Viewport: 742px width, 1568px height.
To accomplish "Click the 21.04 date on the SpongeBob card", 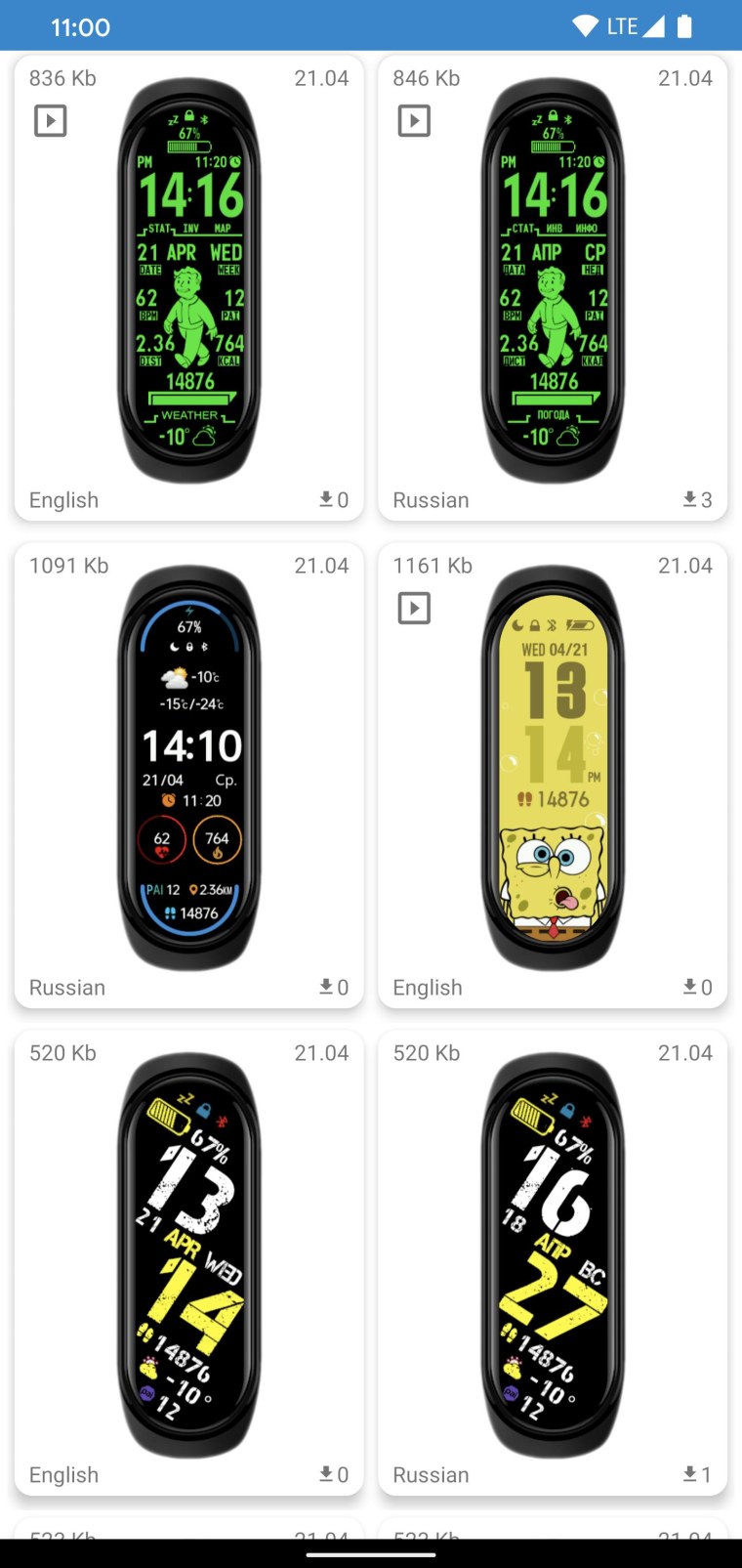I will coord(685,565).
